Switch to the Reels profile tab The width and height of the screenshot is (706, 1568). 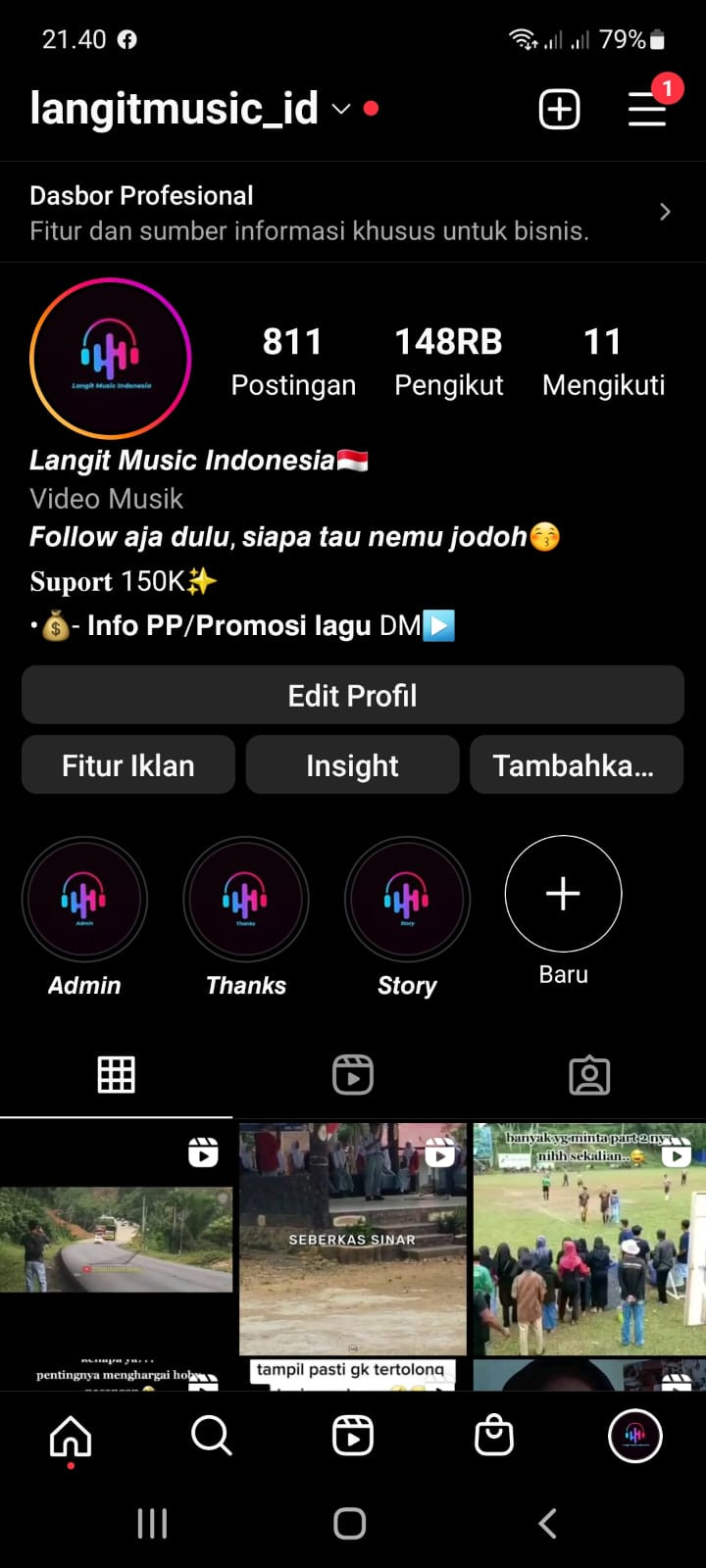[353, 1075]
